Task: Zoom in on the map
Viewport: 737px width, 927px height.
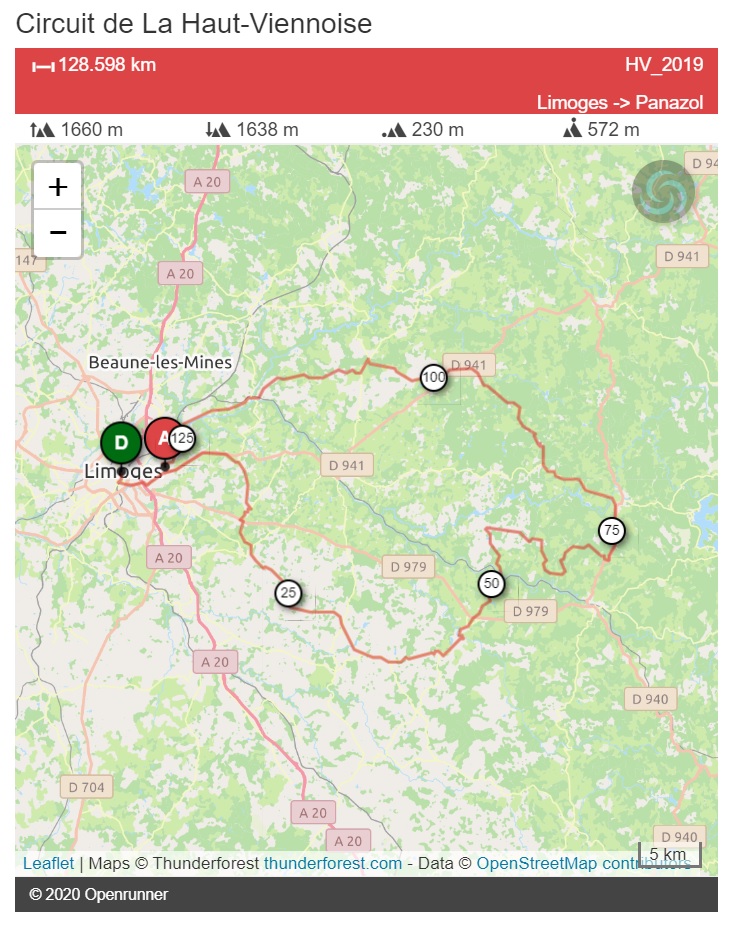Action: (x=58, y=186)
